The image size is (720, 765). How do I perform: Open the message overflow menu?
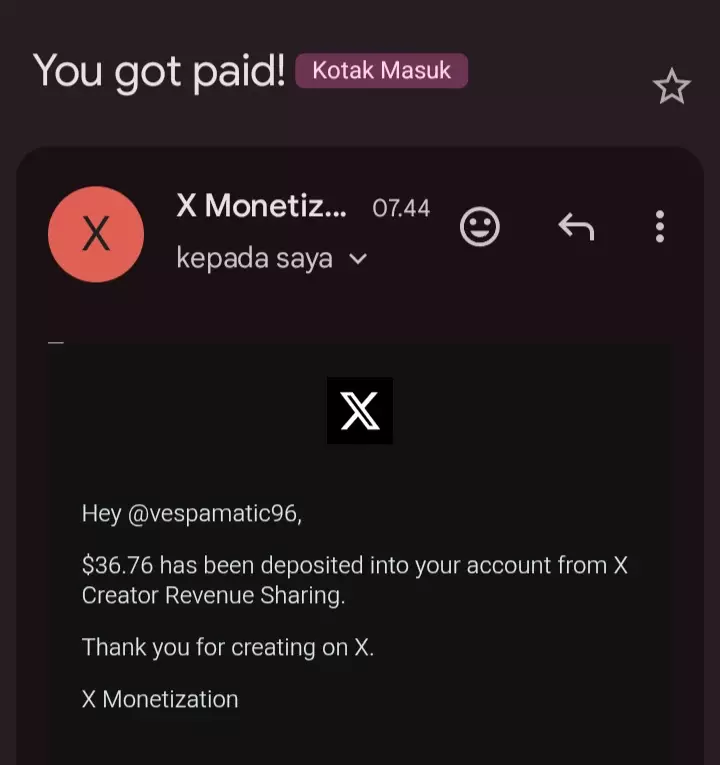[x=659, y=227]
